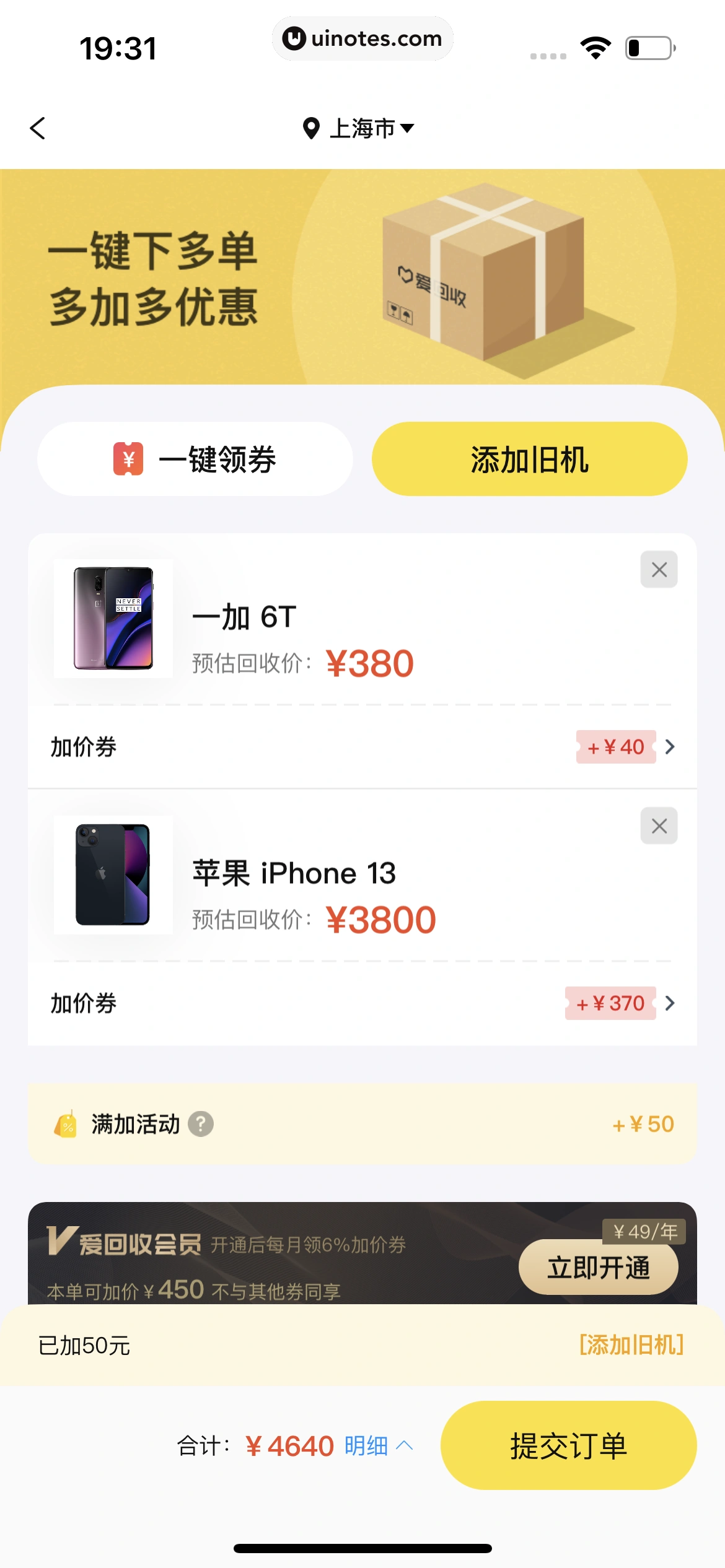The height and width of the screenshot is (1568, 725).
Task: Collapse the 明细 price breakdown
Action: point(380,1447)
